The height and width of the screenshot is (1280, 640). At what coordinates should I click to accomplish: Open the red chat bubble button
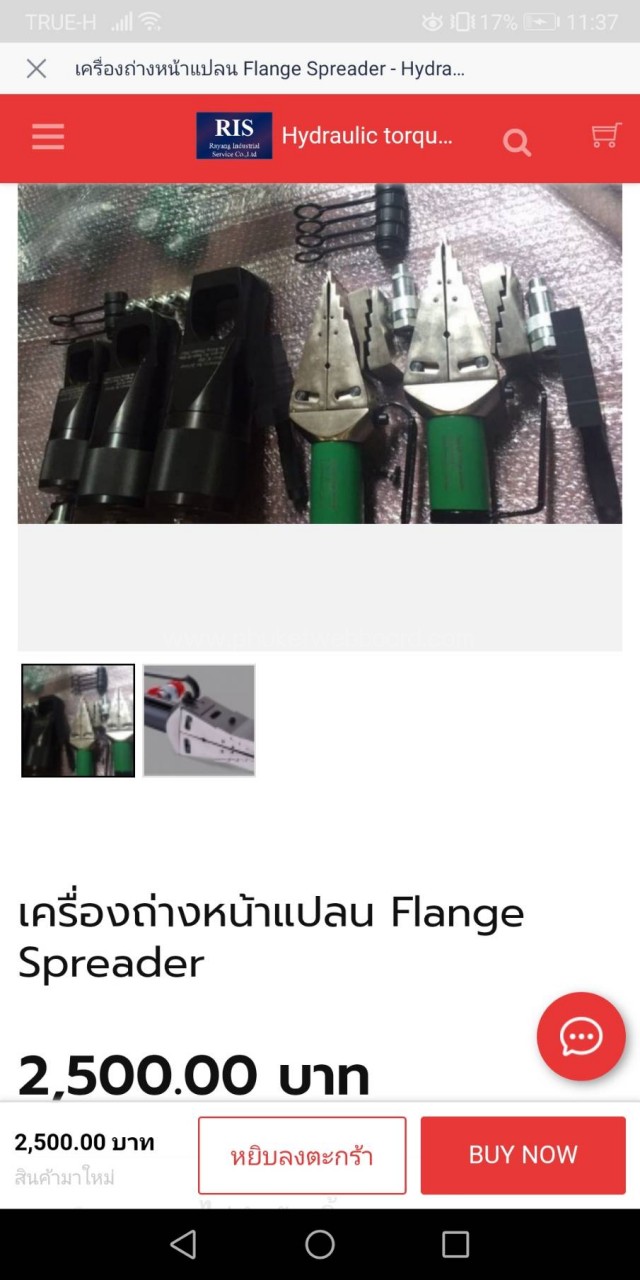coord(581,1036)
